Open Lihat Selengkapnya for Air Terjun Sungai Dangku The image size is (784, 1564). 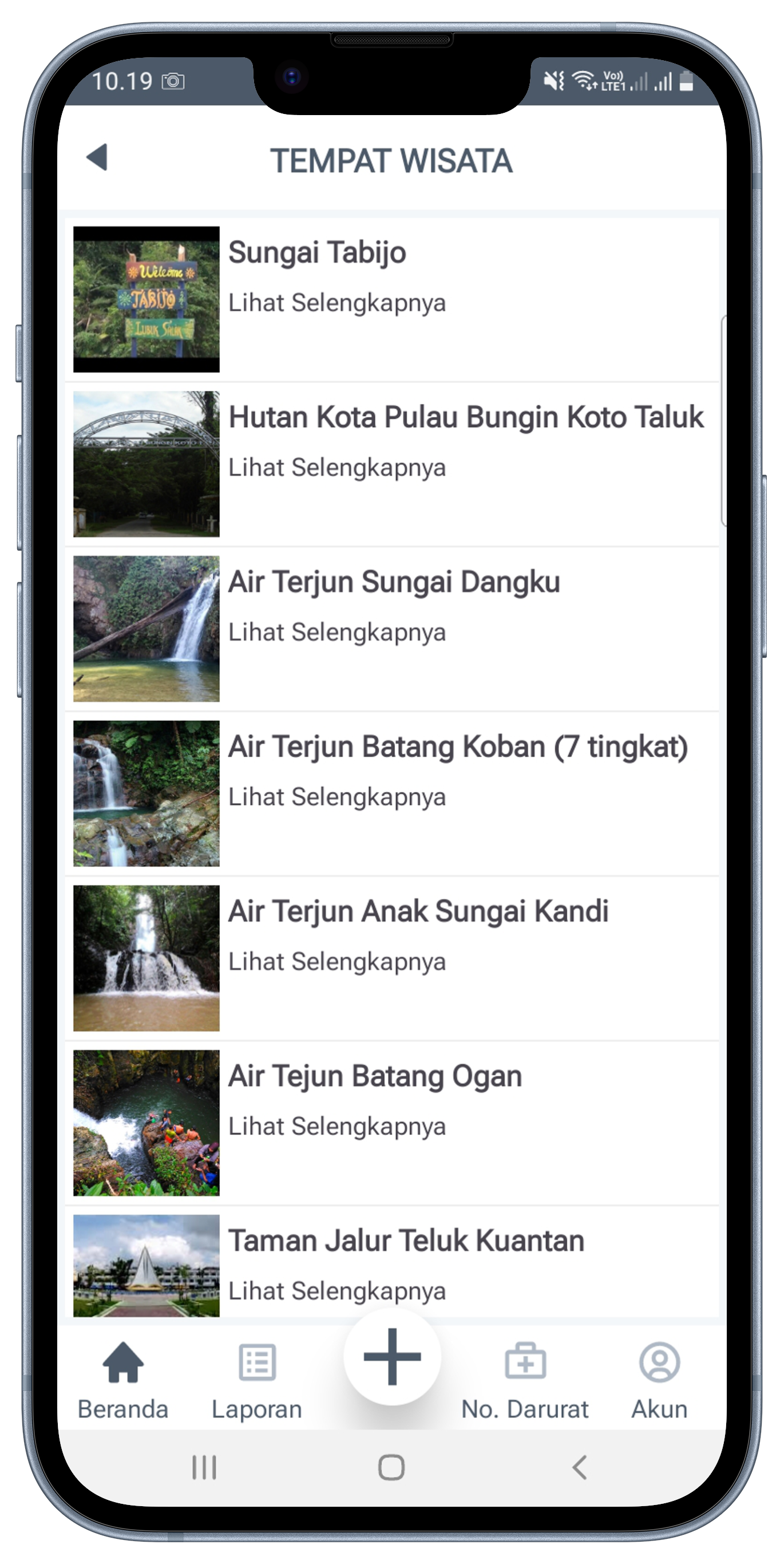click(x=338, y=631)
